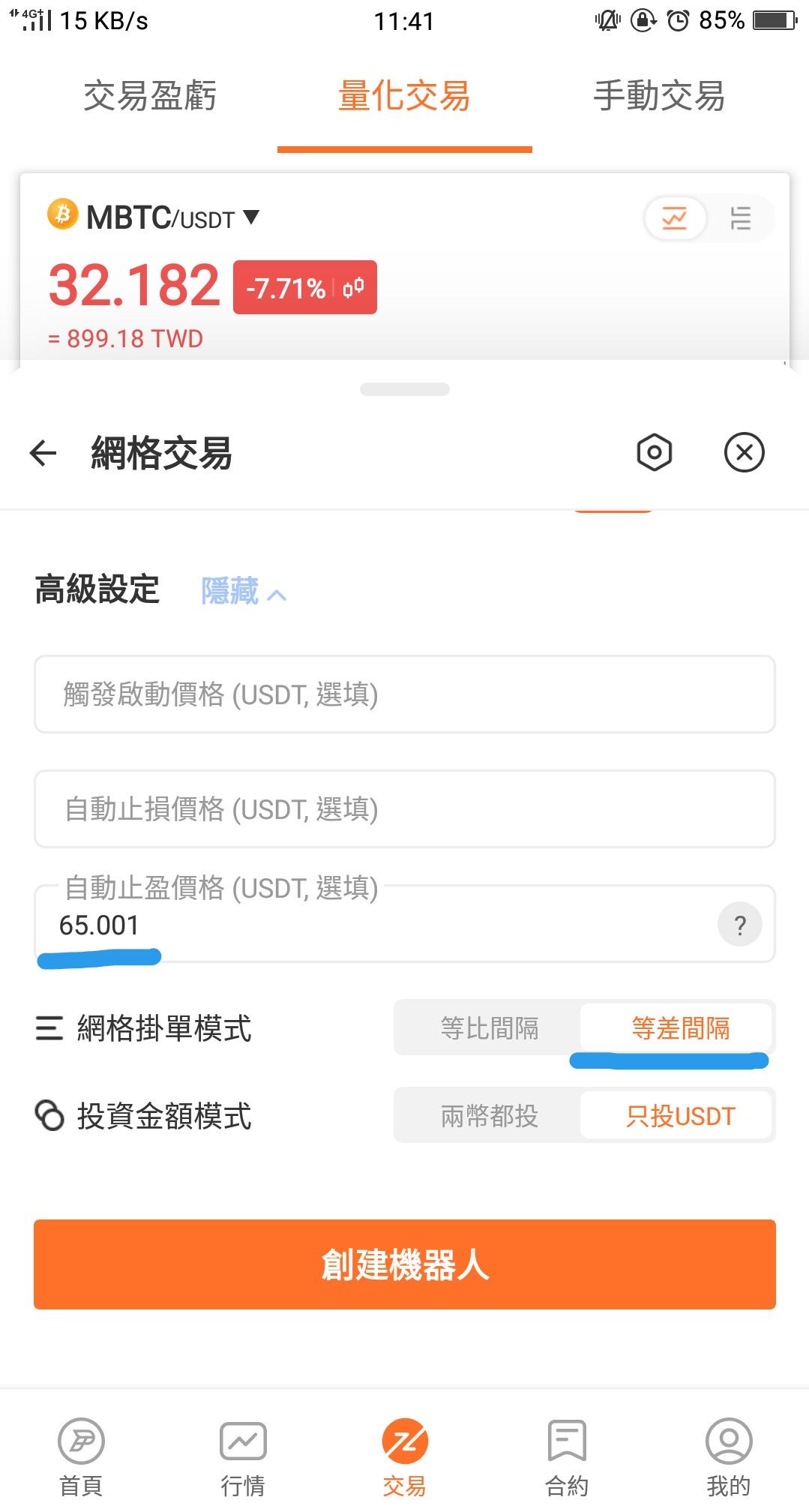Focus the 自動止損價格 input field
Image resolution: width=809 pixels, height=1512 pixels.
pyautogui.click(x=405, y=809)
